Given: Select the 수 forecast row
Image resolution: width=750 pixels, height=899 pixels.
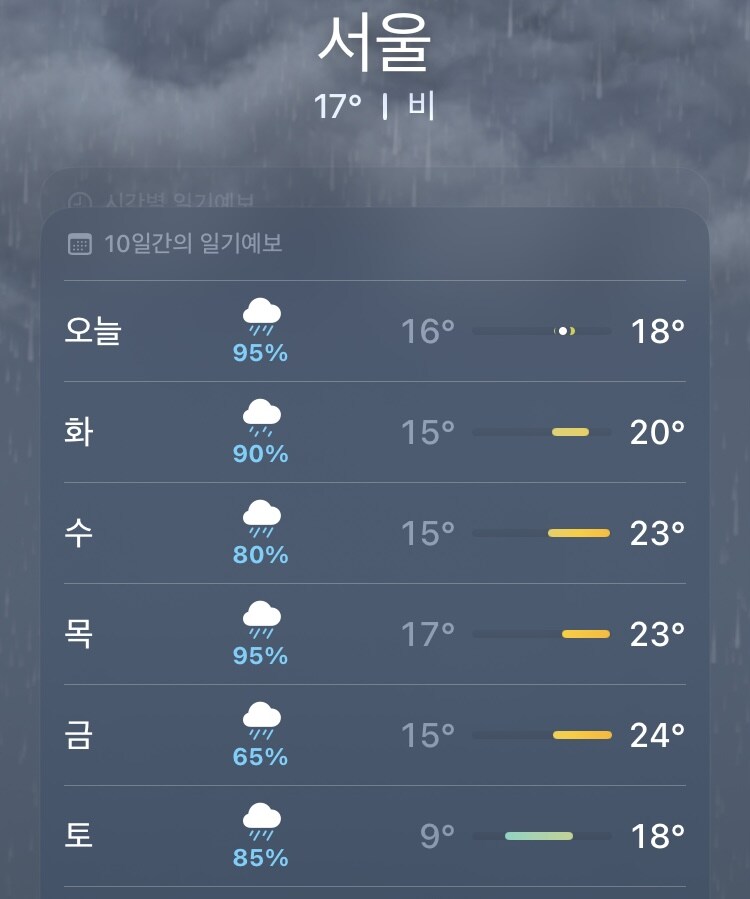Looking at the screenshot, I should pos(374,534).
